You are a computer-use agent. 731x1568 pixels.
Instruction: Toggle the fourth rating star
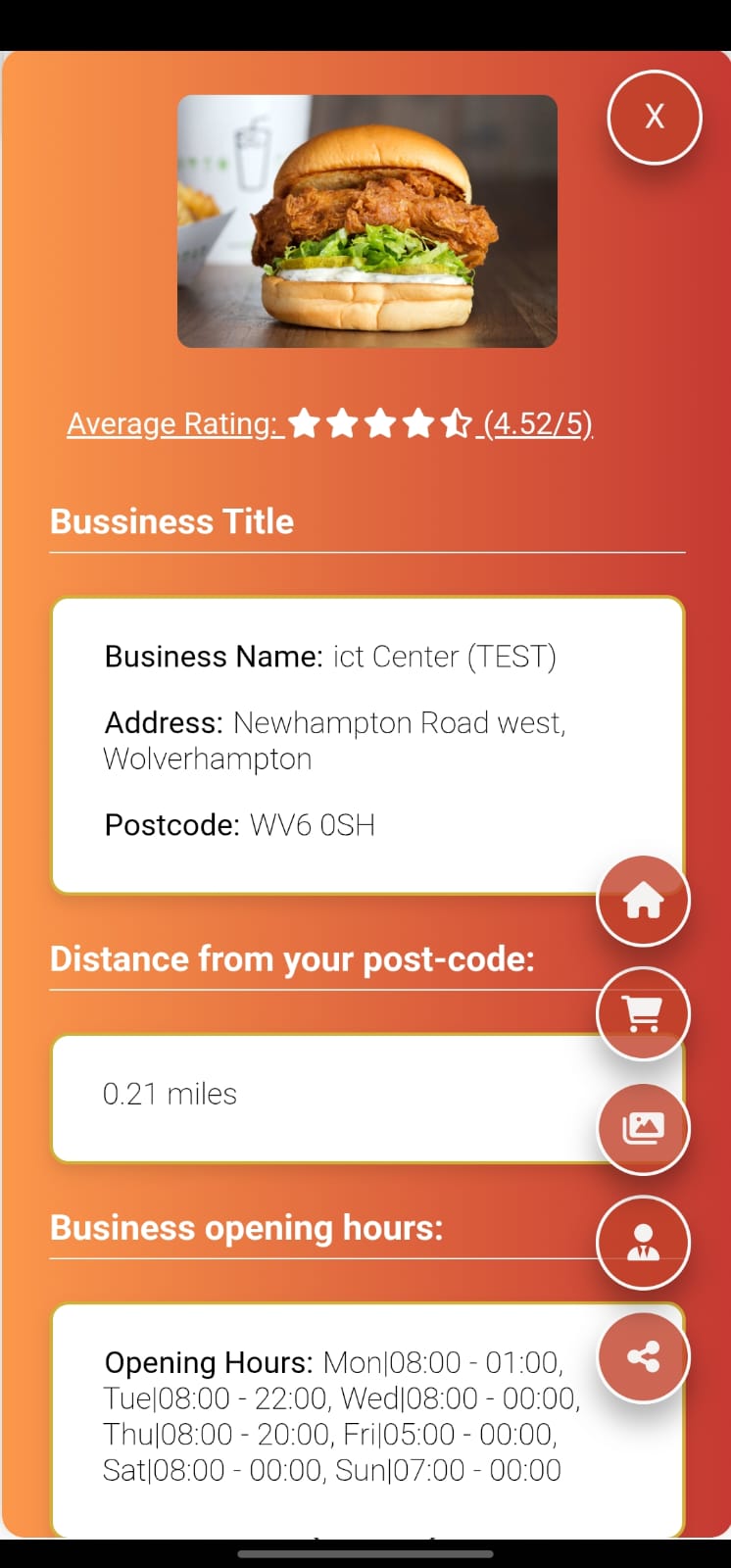(419, 422)
